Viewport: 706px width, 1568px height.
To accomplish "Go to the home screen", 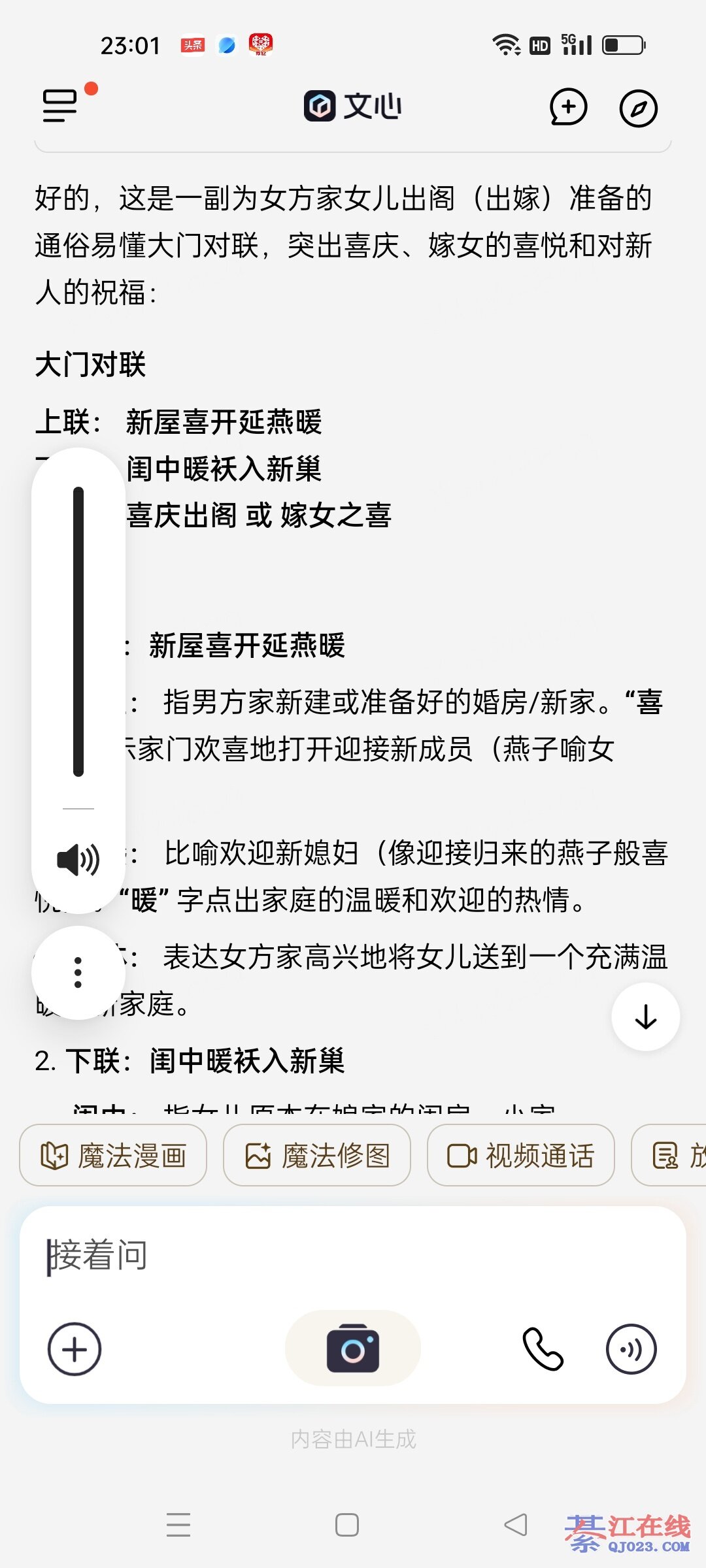I will pos(347,1525).
